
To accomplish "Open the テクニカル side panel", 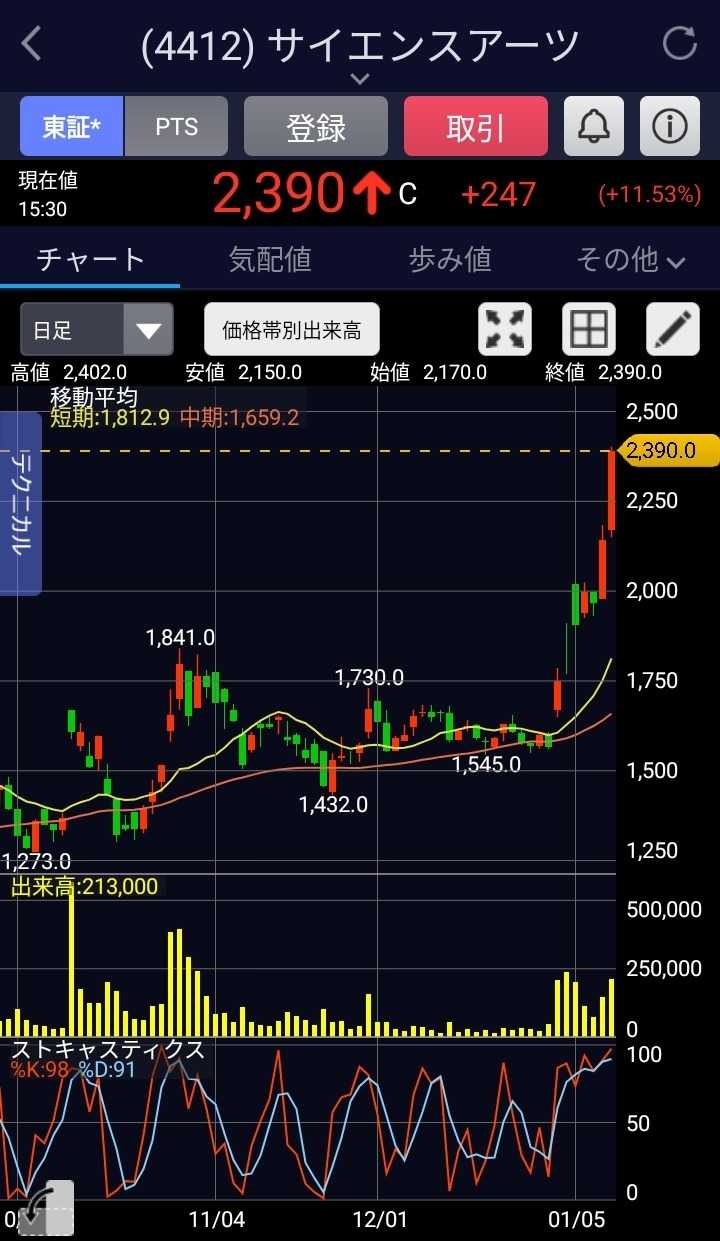I will (x=21, y=503).
